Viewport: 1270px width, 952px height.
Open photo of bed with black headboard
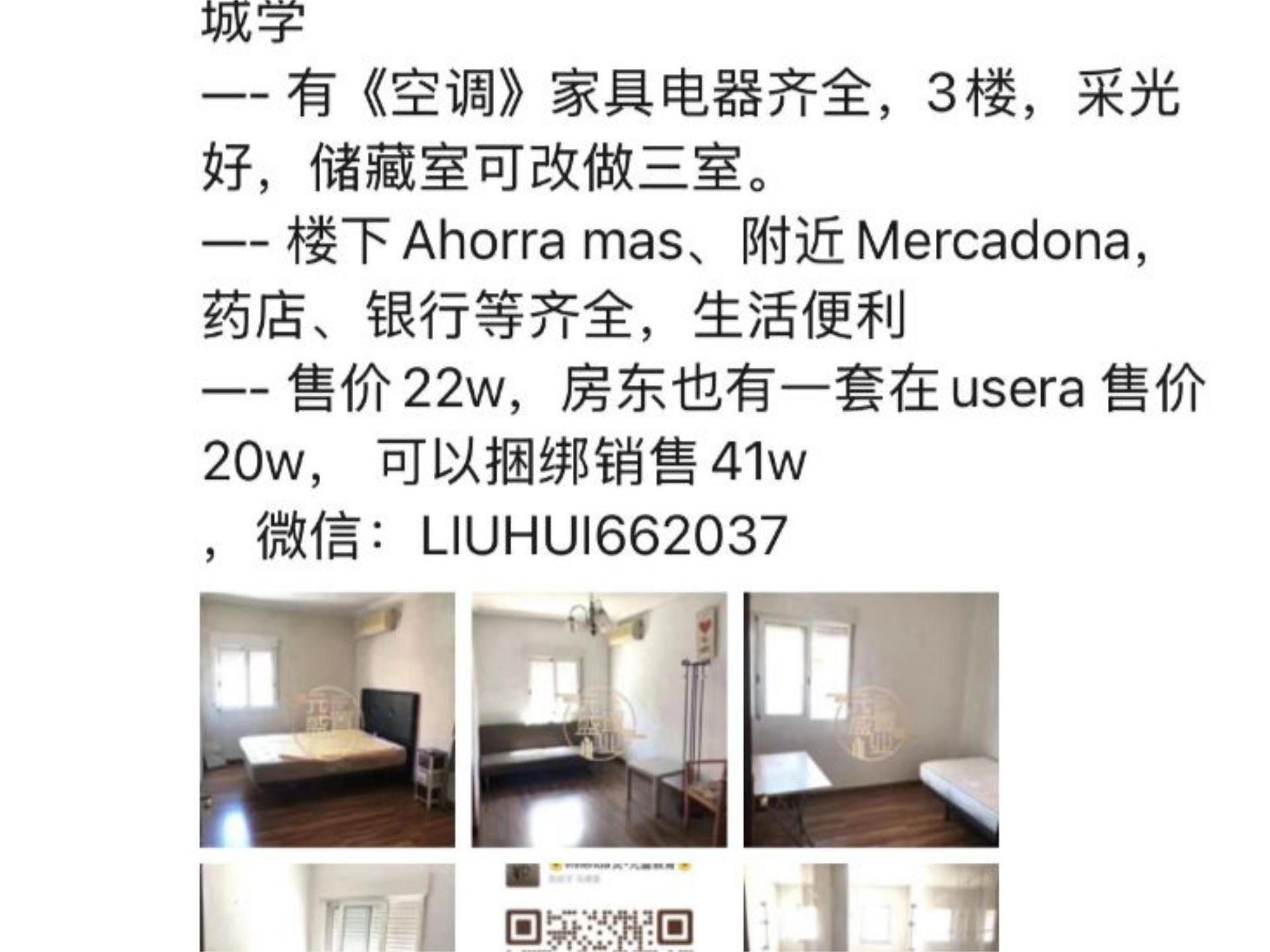coord(327,719)
